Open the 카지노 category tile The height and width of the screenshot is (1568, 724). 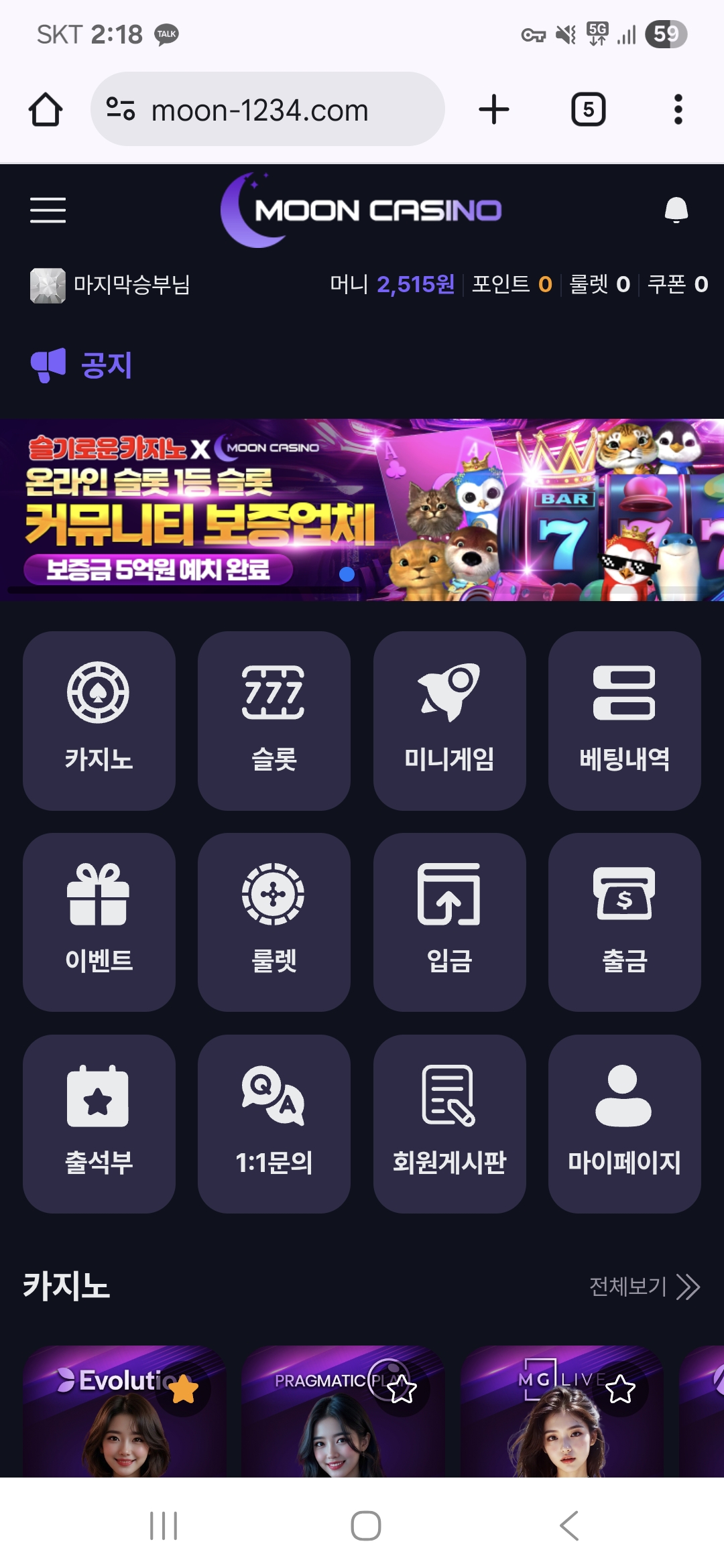[x=99, y=721]
